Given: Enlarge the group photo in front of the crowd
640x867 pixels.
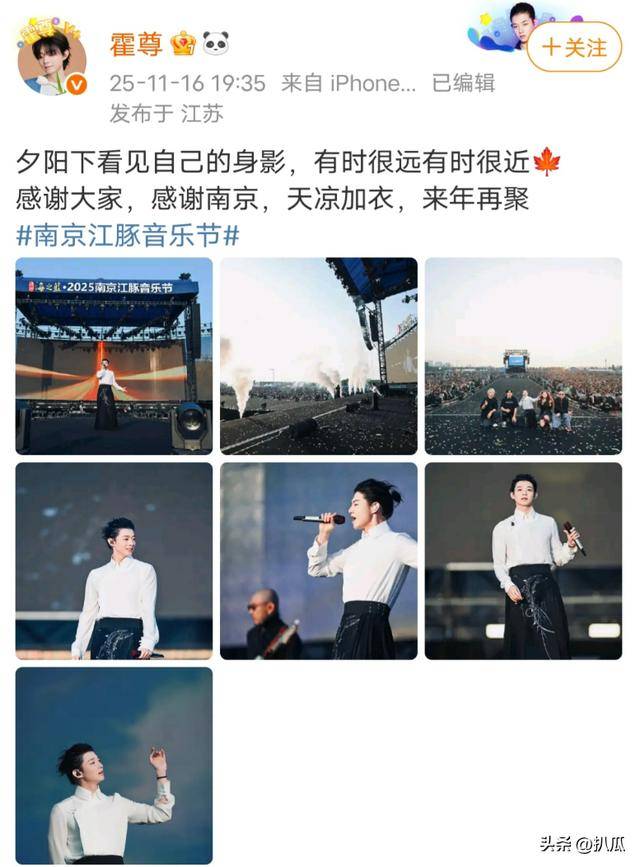Looking at the screenshot, I should click(x=523, y=355).
